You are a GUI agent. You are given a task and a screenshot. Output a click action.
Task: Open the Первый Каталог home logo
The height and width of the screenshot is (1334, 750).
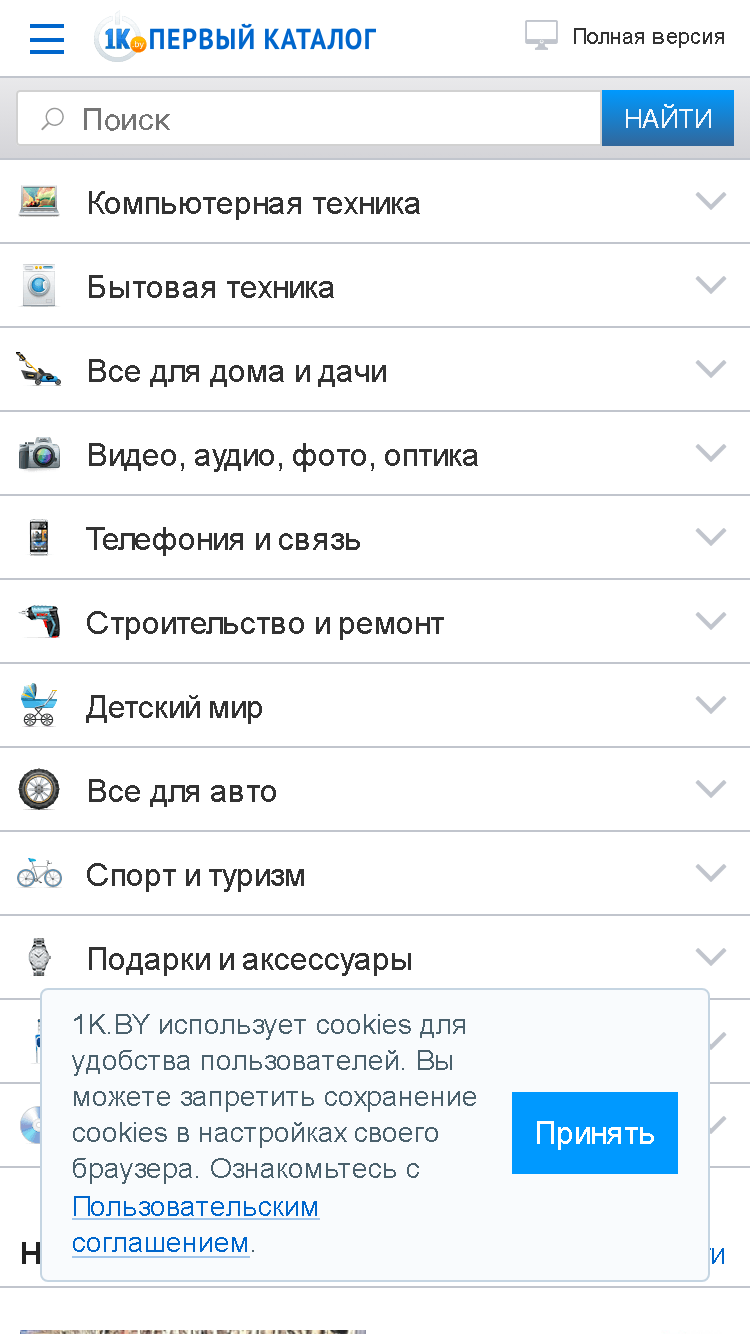235,38
